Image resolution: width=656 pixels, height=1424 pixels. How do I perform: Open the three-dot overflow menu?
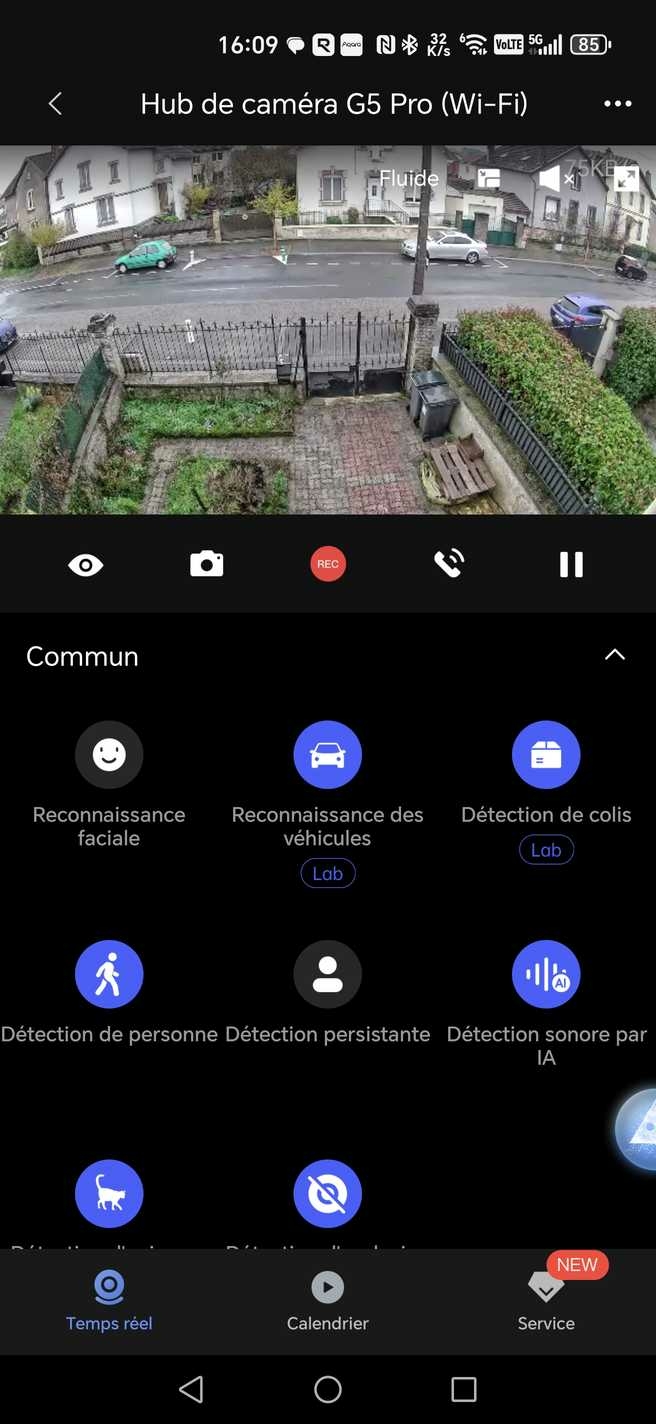(x=618, y=103)
